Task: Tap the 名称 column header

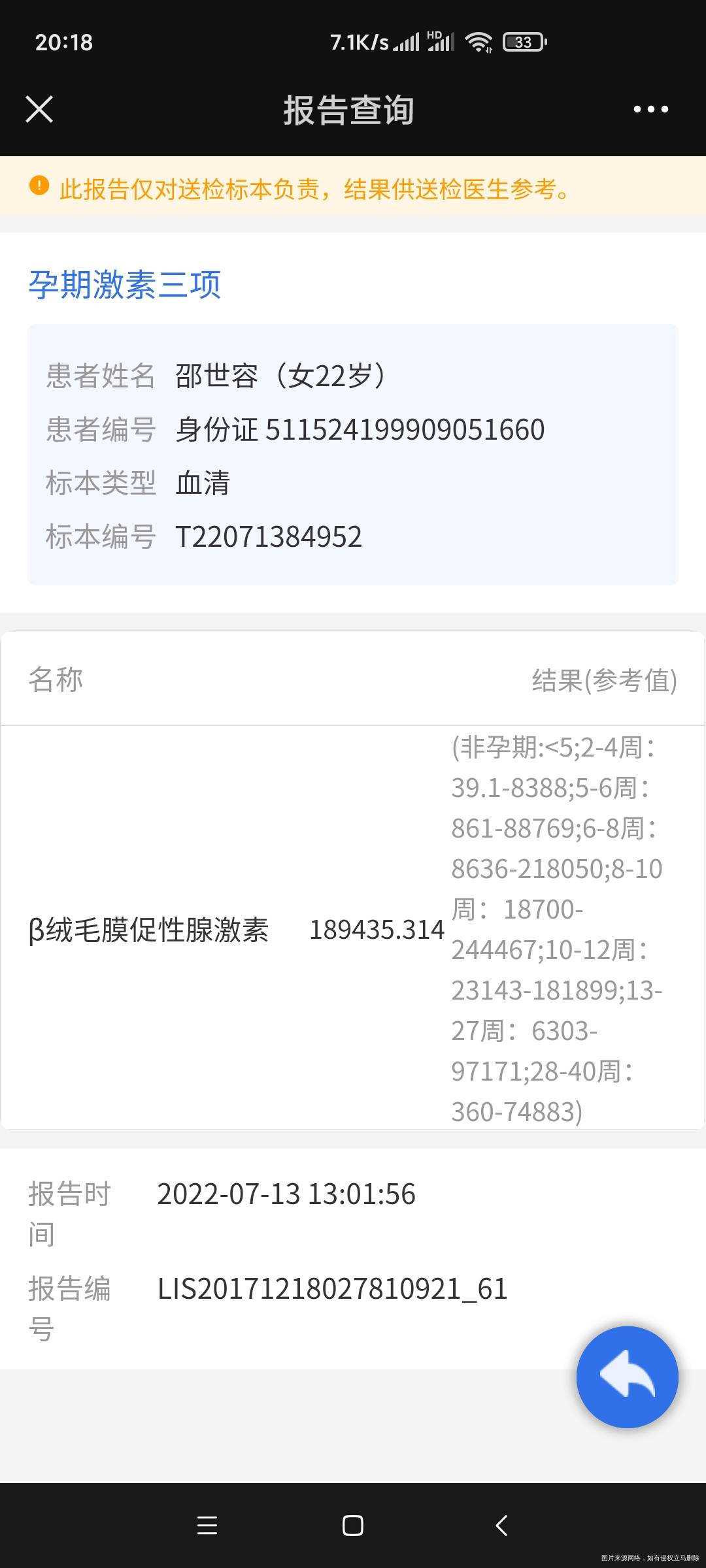Action: [56, 679]
